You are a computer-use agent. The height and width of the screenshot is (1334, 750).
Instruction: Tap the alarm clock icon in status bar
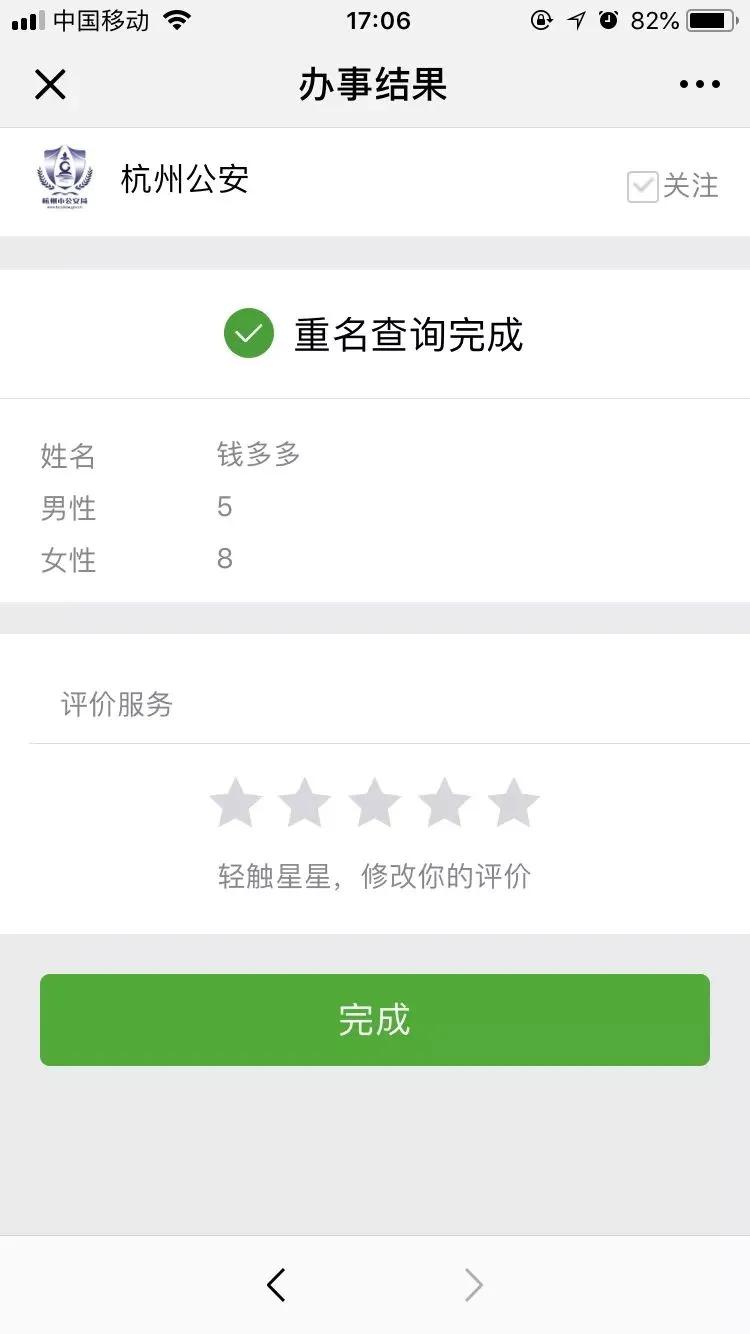608,20
